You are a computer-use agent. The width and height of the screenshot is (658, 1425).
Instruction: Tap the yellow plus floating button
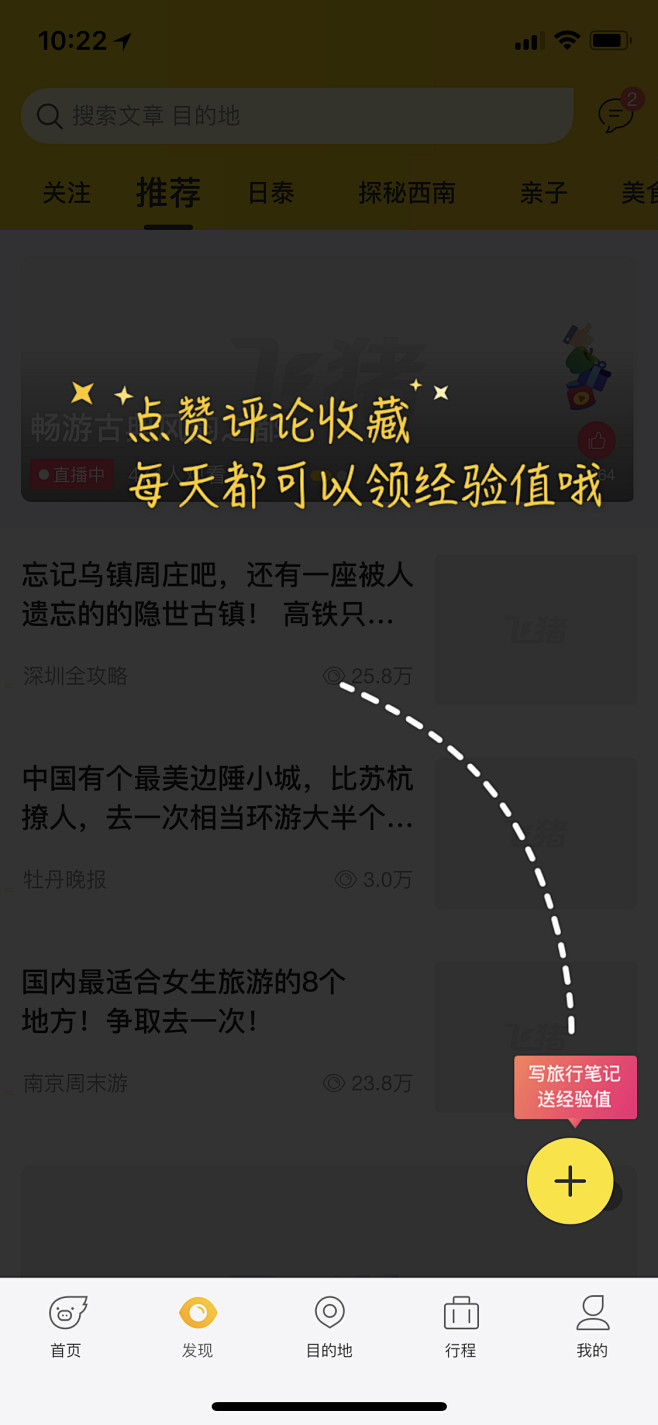(570, 1181)
